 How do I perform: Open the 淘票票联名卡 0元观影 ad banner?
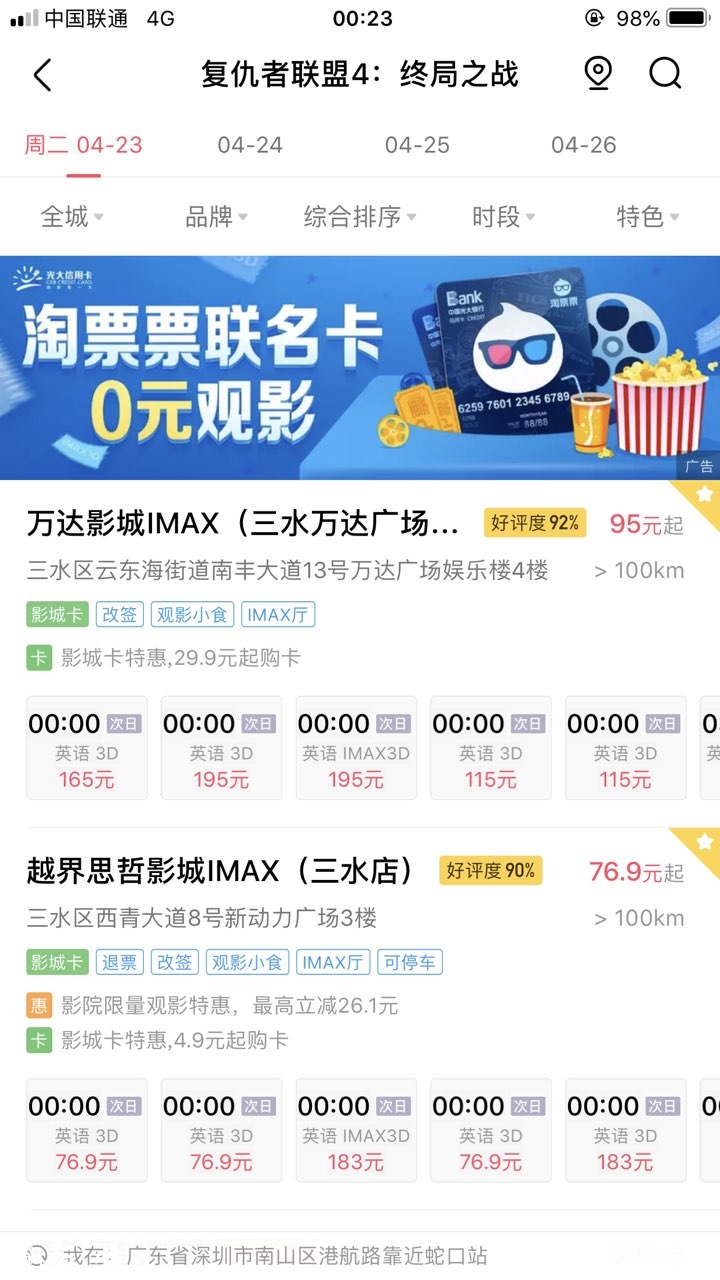(360, 368)
